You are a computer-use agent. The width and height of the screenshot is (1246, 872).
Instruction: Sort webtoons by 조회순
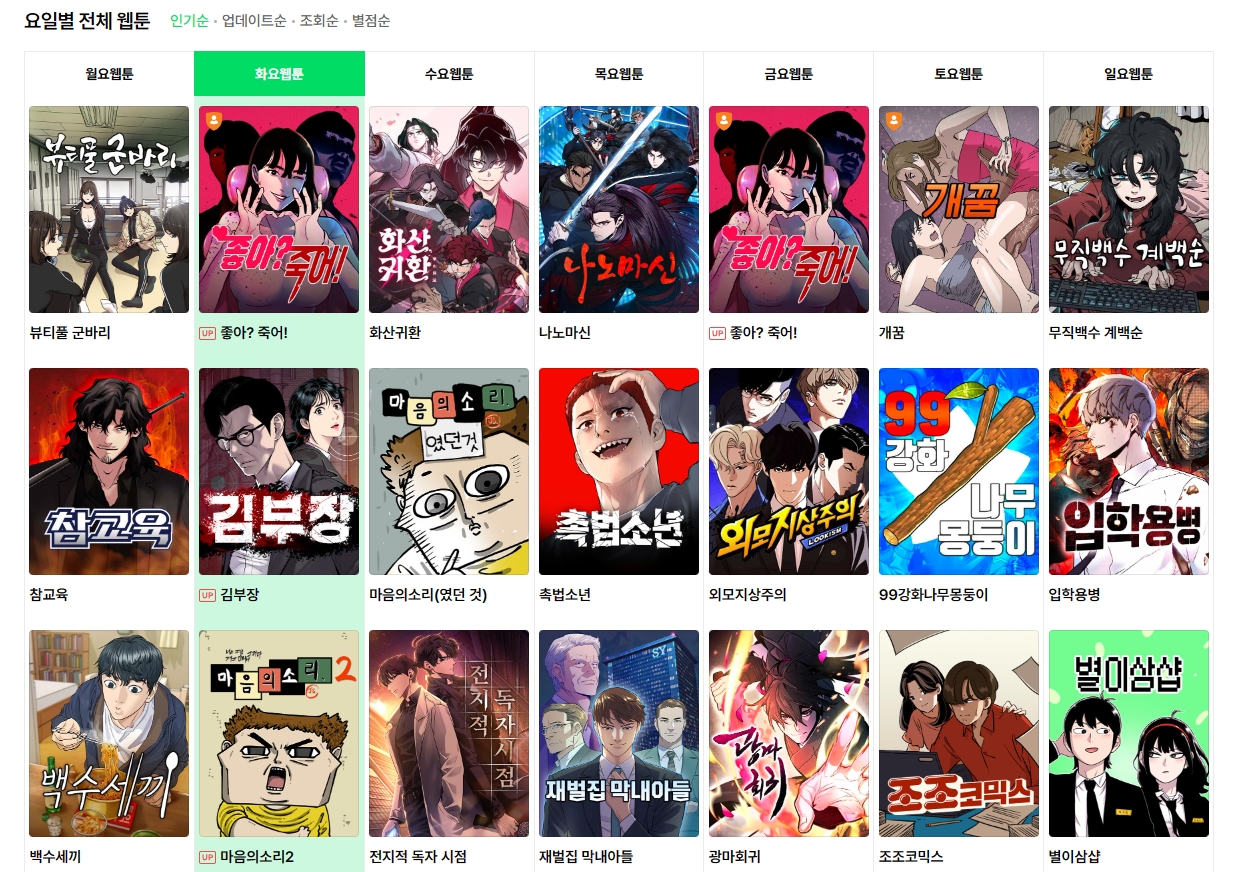pyautogui.click(x=320, y=21)
